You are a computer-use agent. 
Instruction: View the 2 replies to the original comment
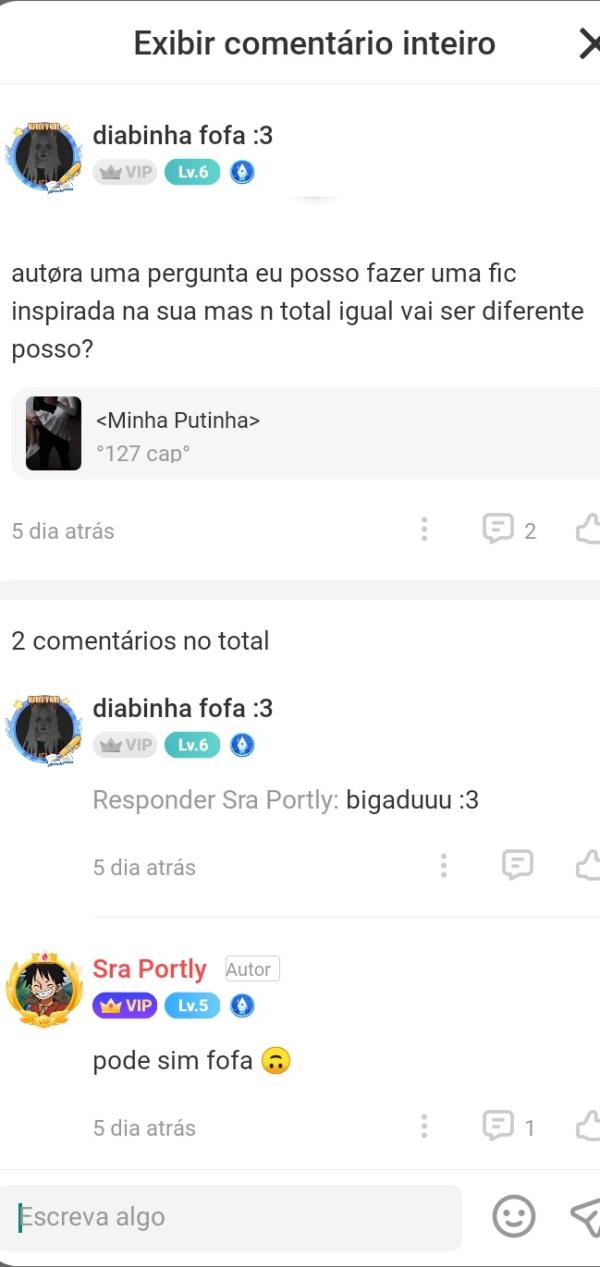pyautogui.click(x=509, y=530)
